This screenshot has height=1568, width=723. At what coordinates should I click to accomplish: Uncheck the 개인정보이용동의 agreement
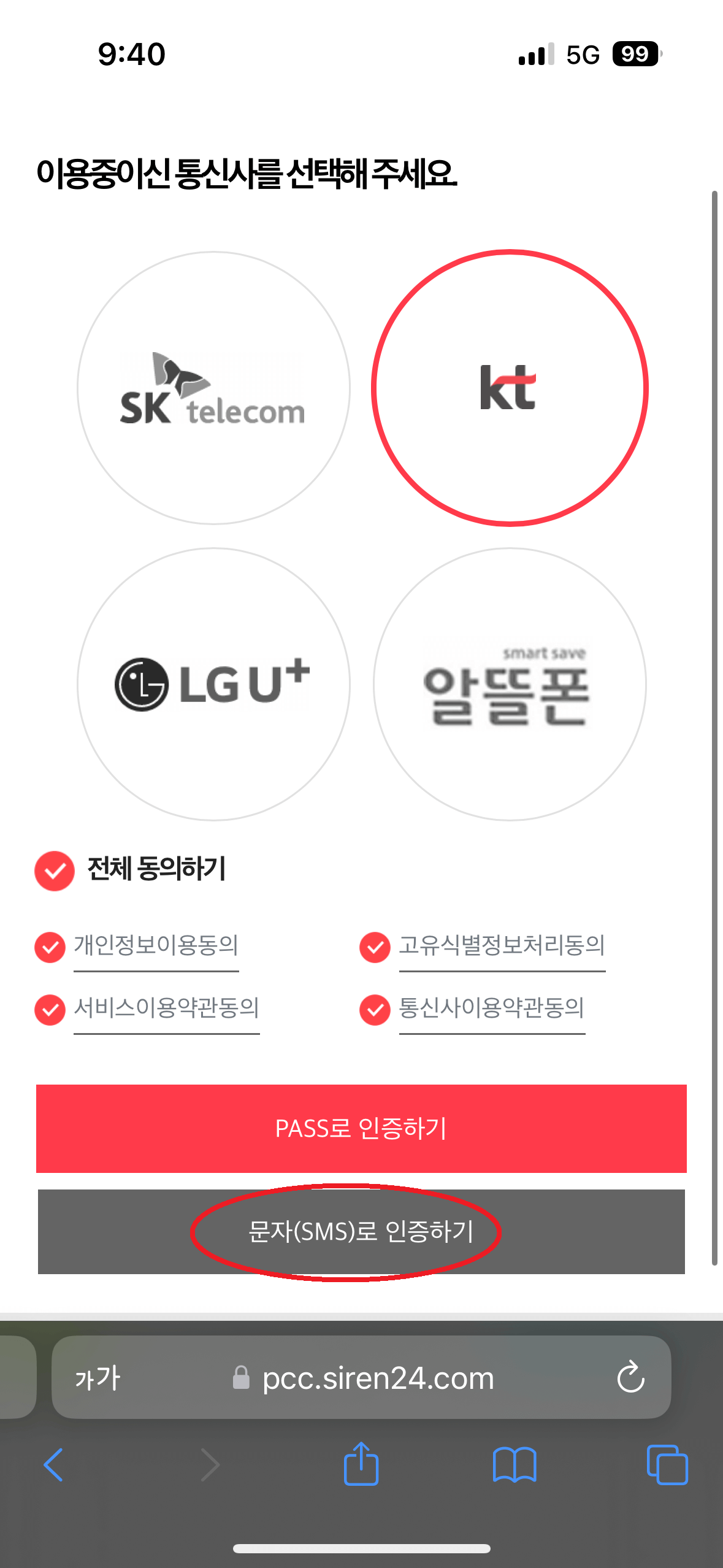tap(49, 948)
